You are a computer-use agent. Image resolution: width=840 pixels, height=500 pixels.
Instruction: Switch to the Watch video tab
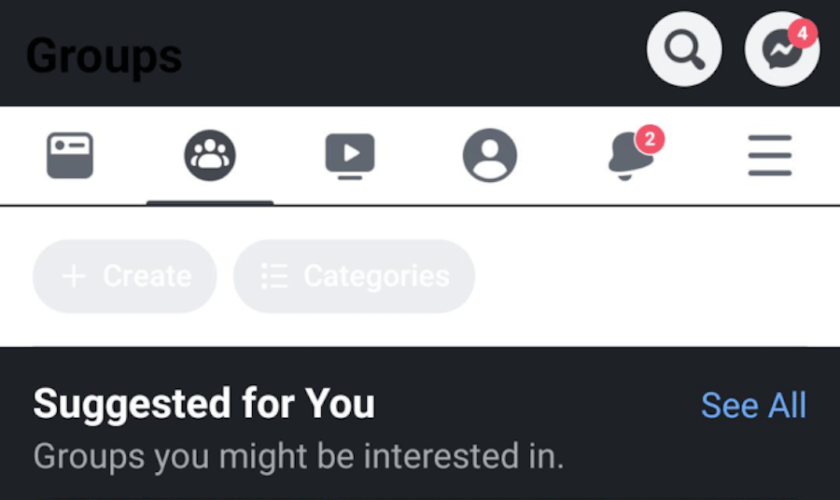click(350, 156)
